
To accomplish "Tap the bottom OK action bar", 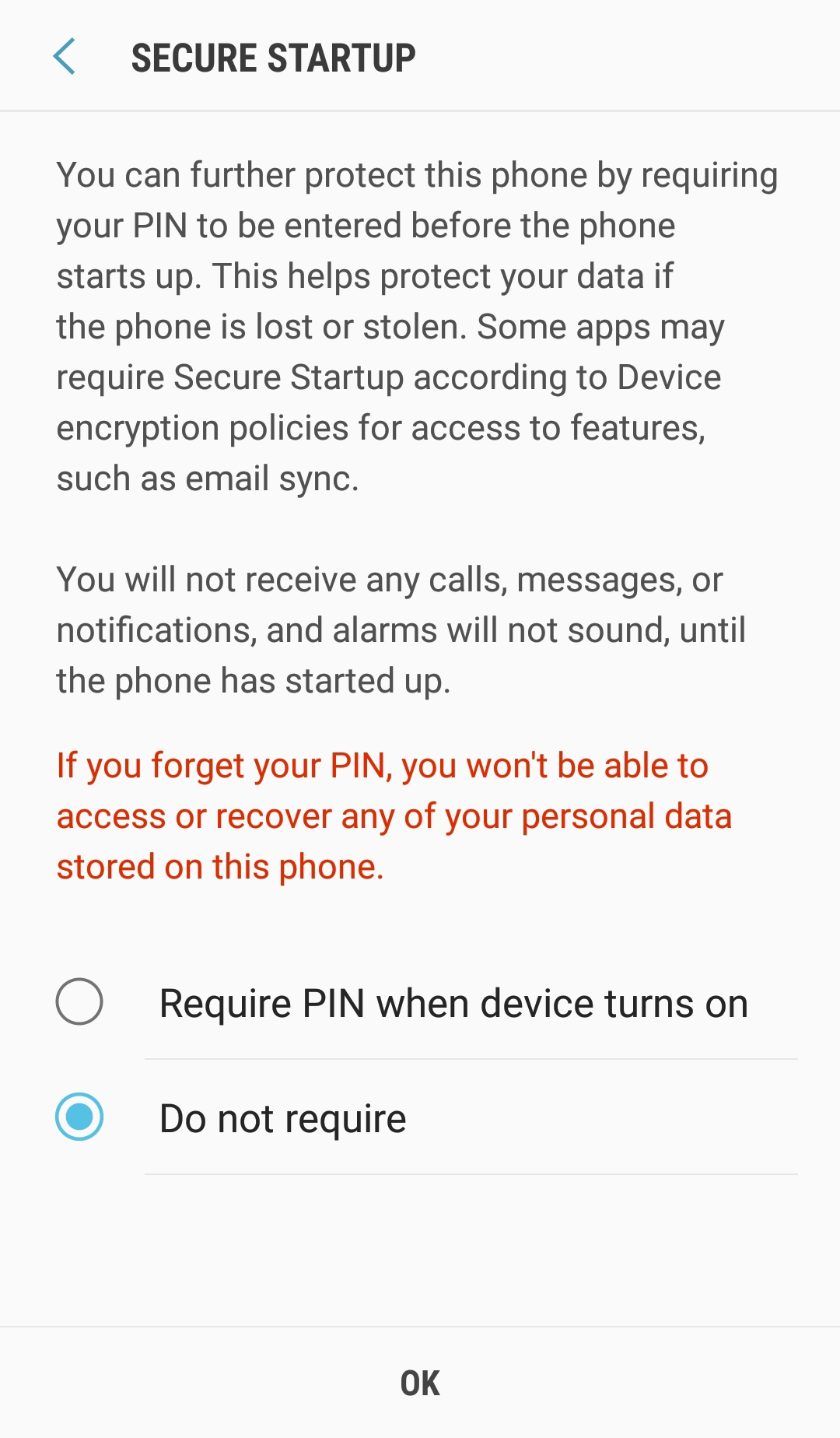I will (420, 1384).
